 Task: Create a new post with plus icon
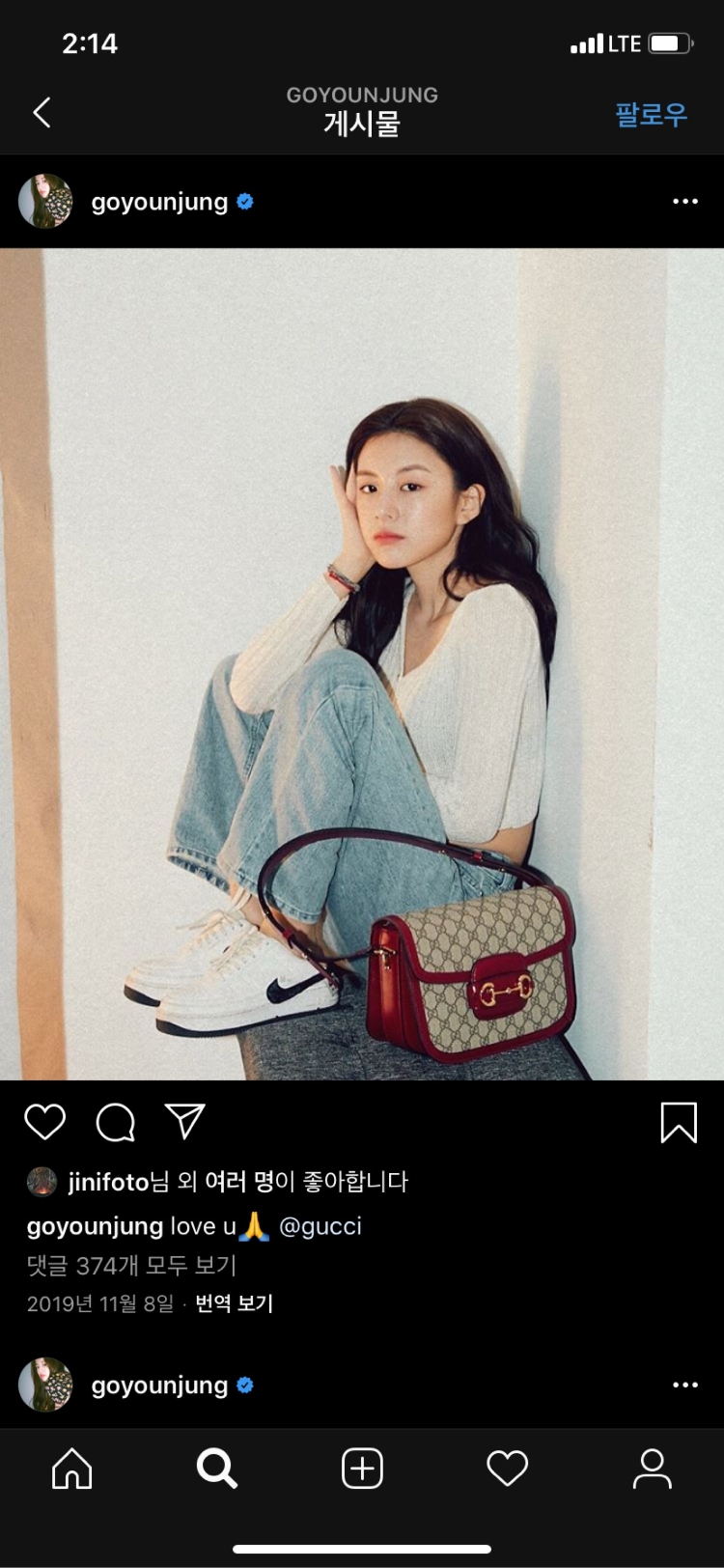point(362,1469)
